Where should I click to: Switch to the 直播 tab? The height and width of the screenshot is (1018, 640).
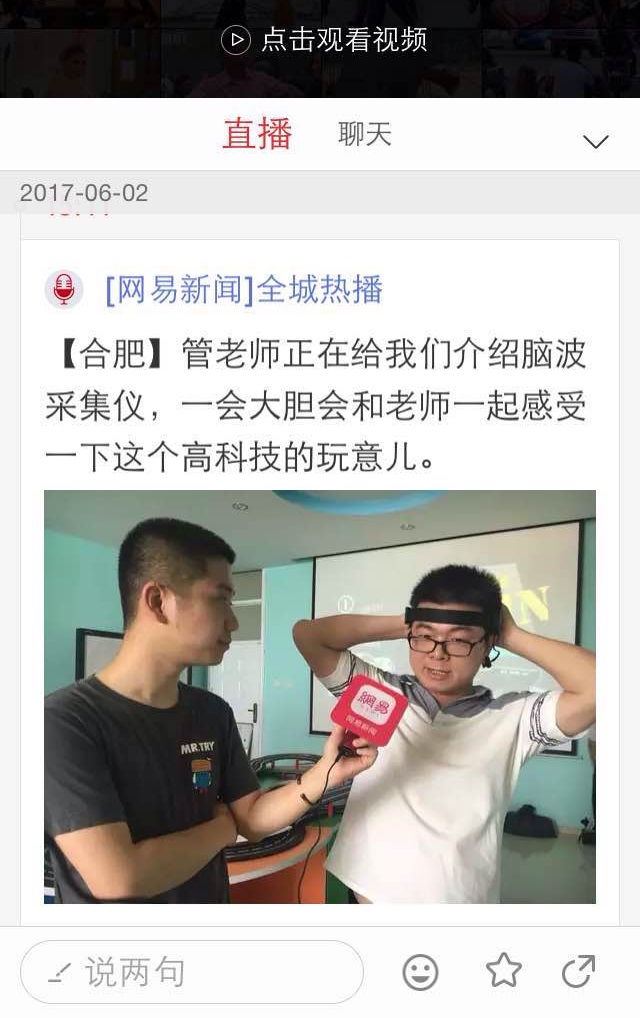257,134
